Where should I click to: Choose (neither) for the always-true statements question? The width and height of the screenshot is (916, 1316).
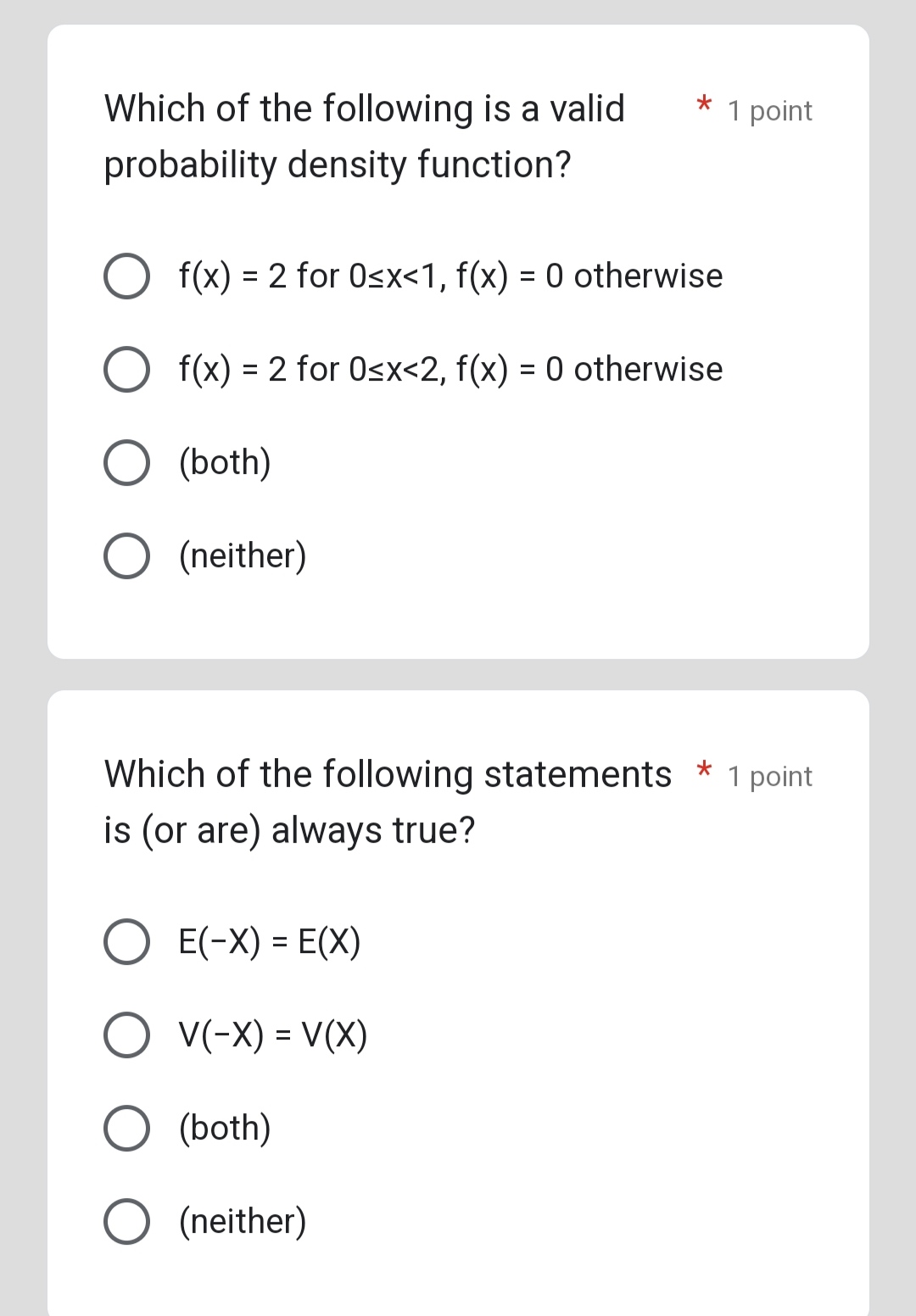pos(126,1219)
